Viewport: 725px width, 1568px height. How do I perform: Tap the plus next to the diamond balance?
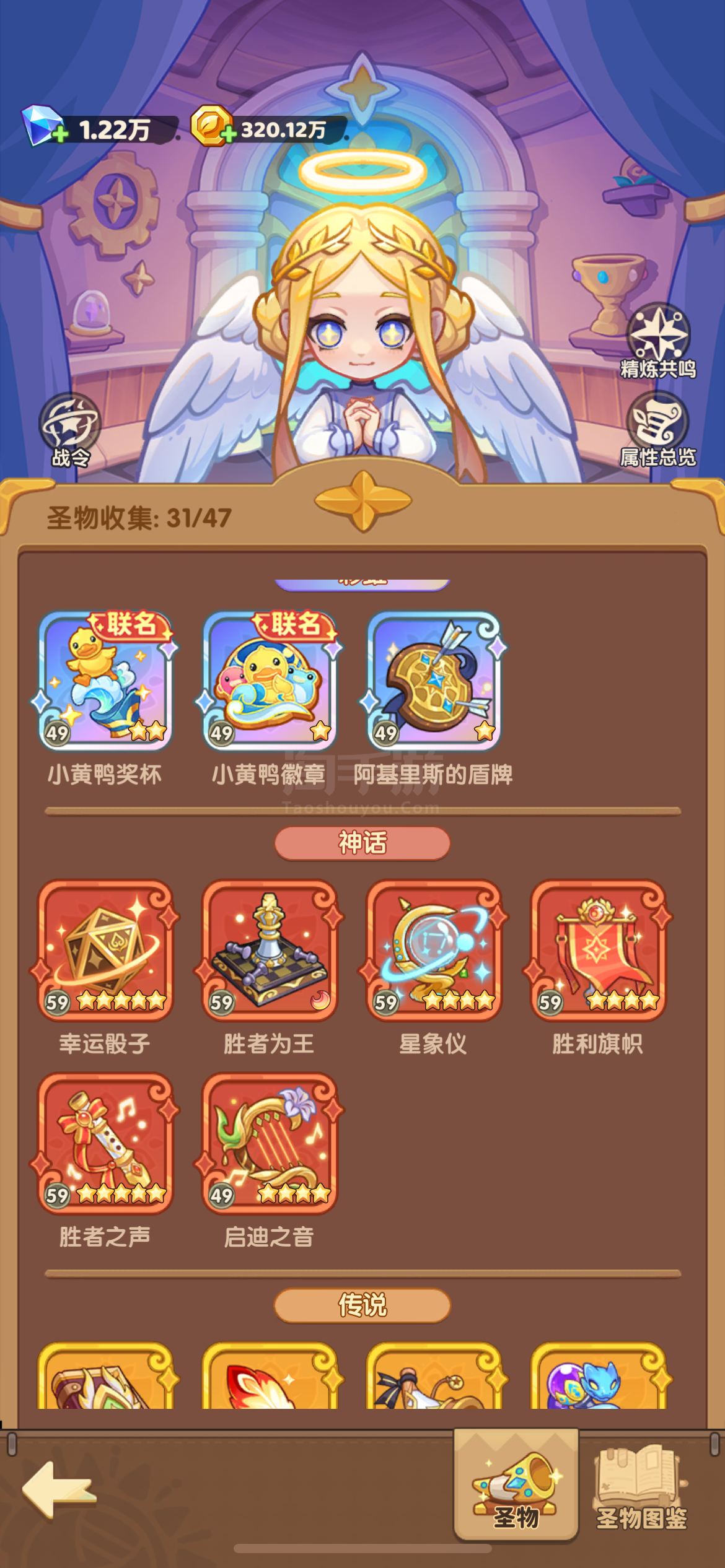point(60,134)
